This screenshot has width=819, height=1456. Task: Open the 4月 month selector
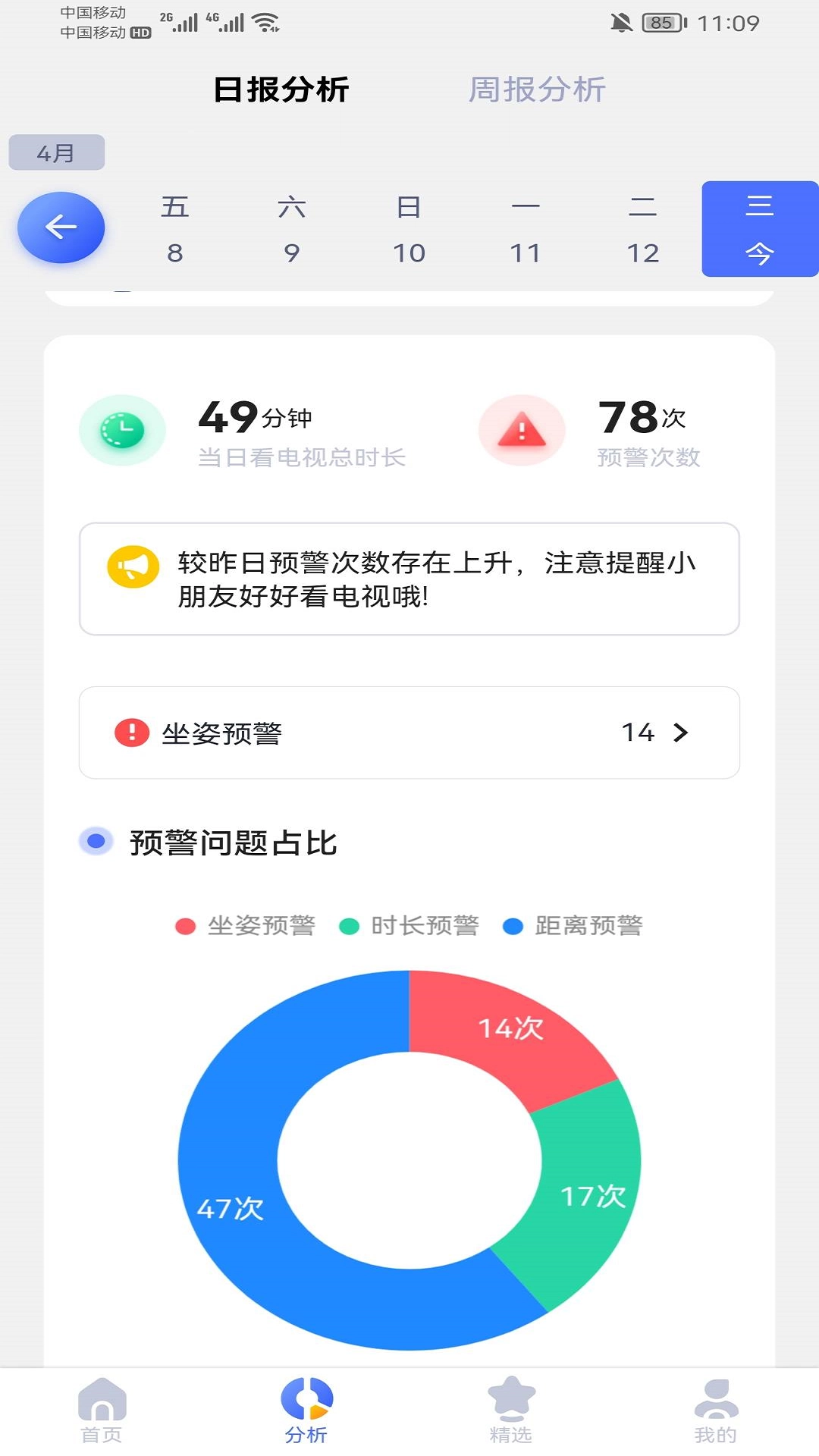(57, 151)
